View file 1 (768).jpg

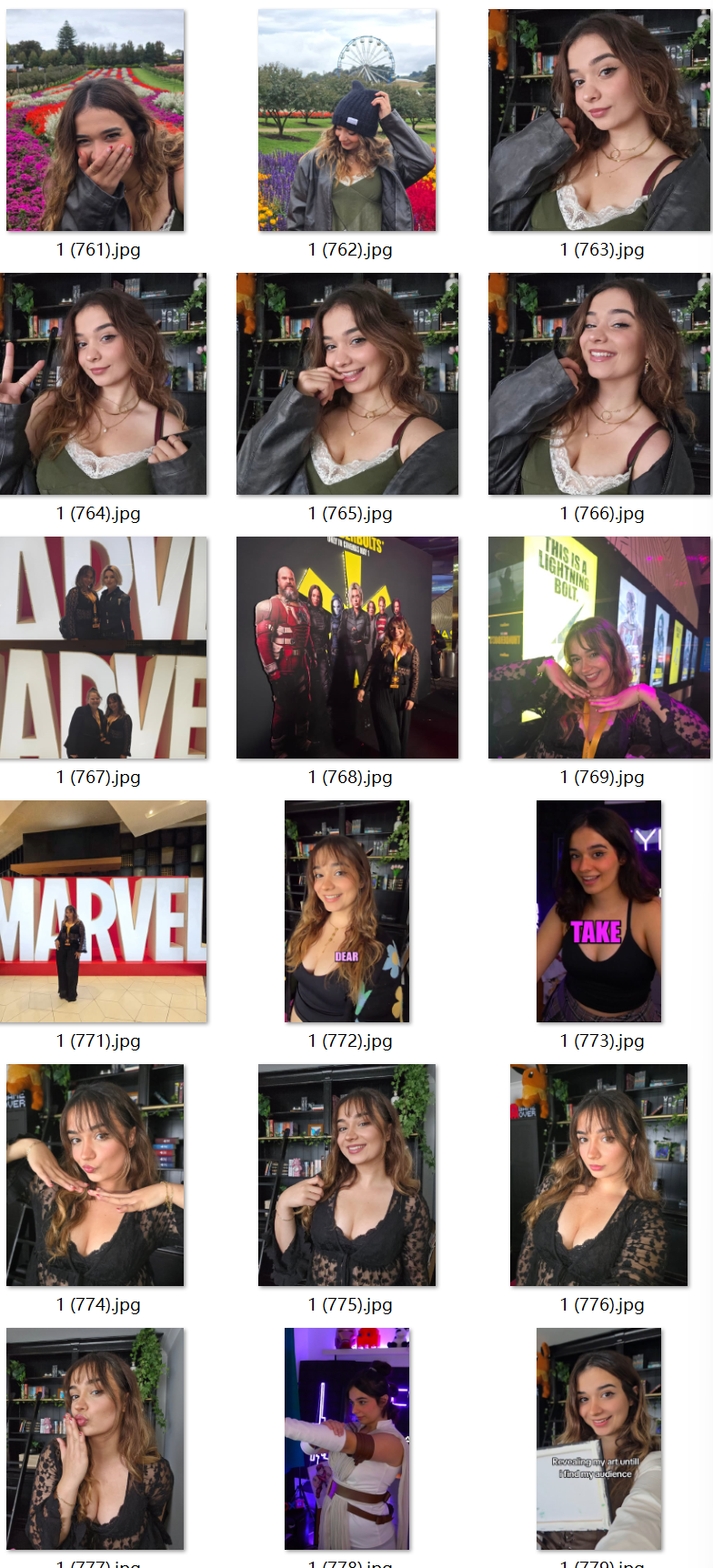pyautogui.click(x=347, y=648)
